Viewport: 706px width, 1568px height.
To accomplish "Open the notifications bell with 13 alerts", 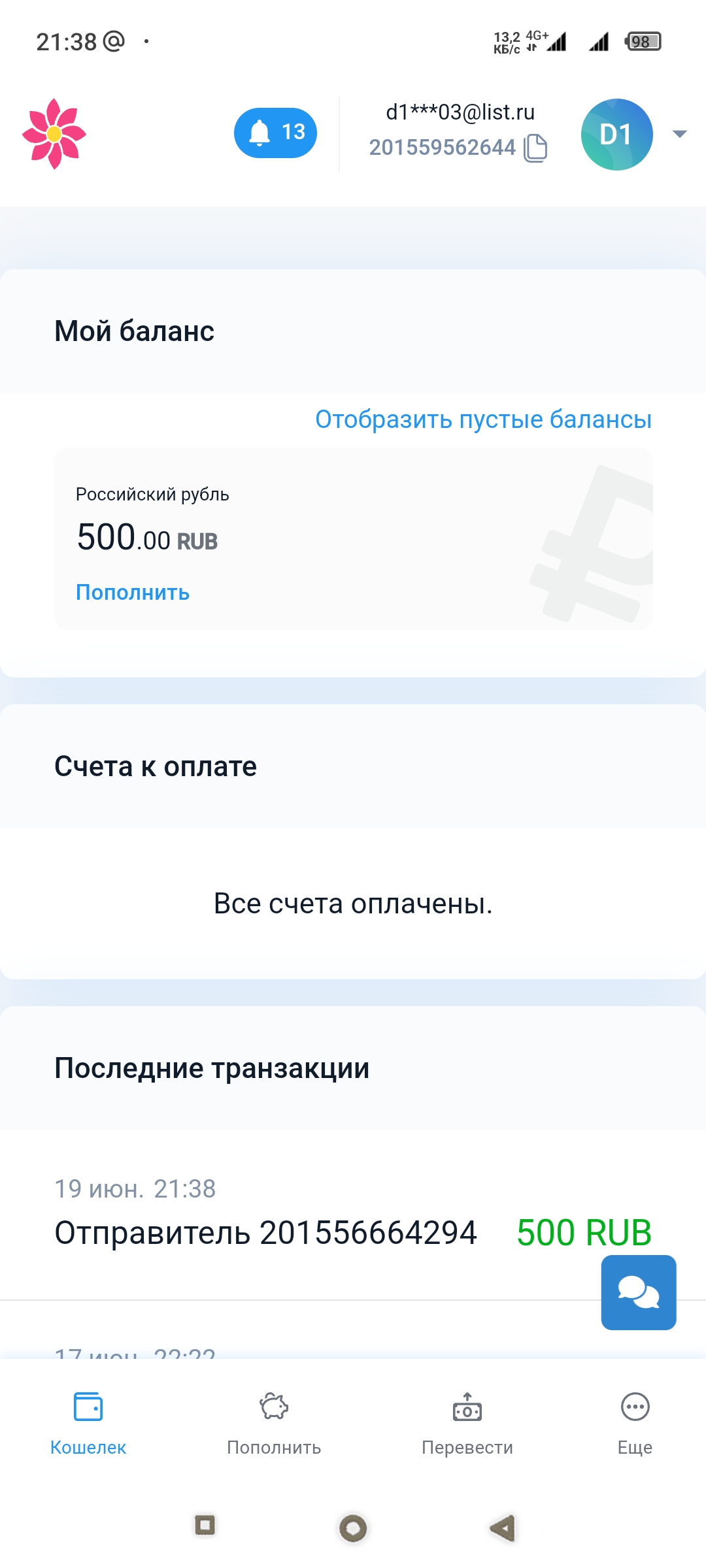I will pos(275,133).
